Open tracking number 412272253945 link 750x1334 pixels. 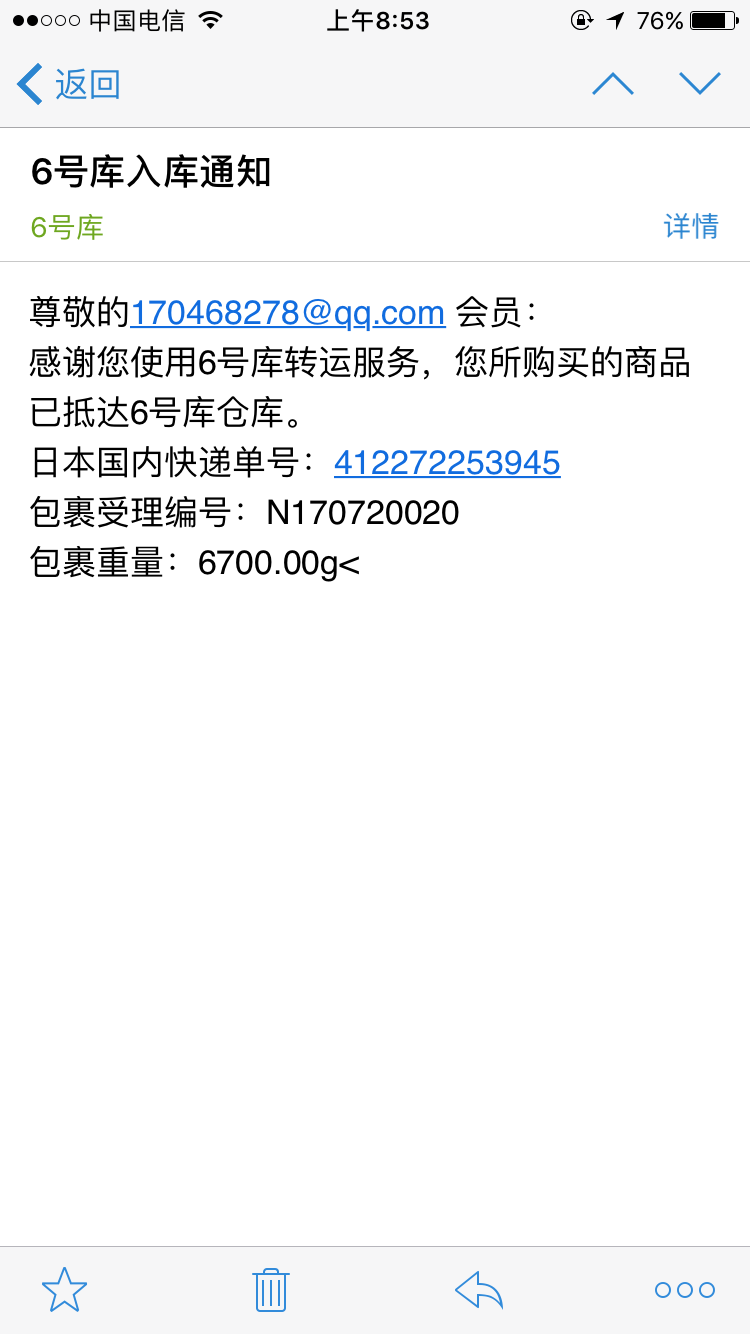click(x=447, y=463)
